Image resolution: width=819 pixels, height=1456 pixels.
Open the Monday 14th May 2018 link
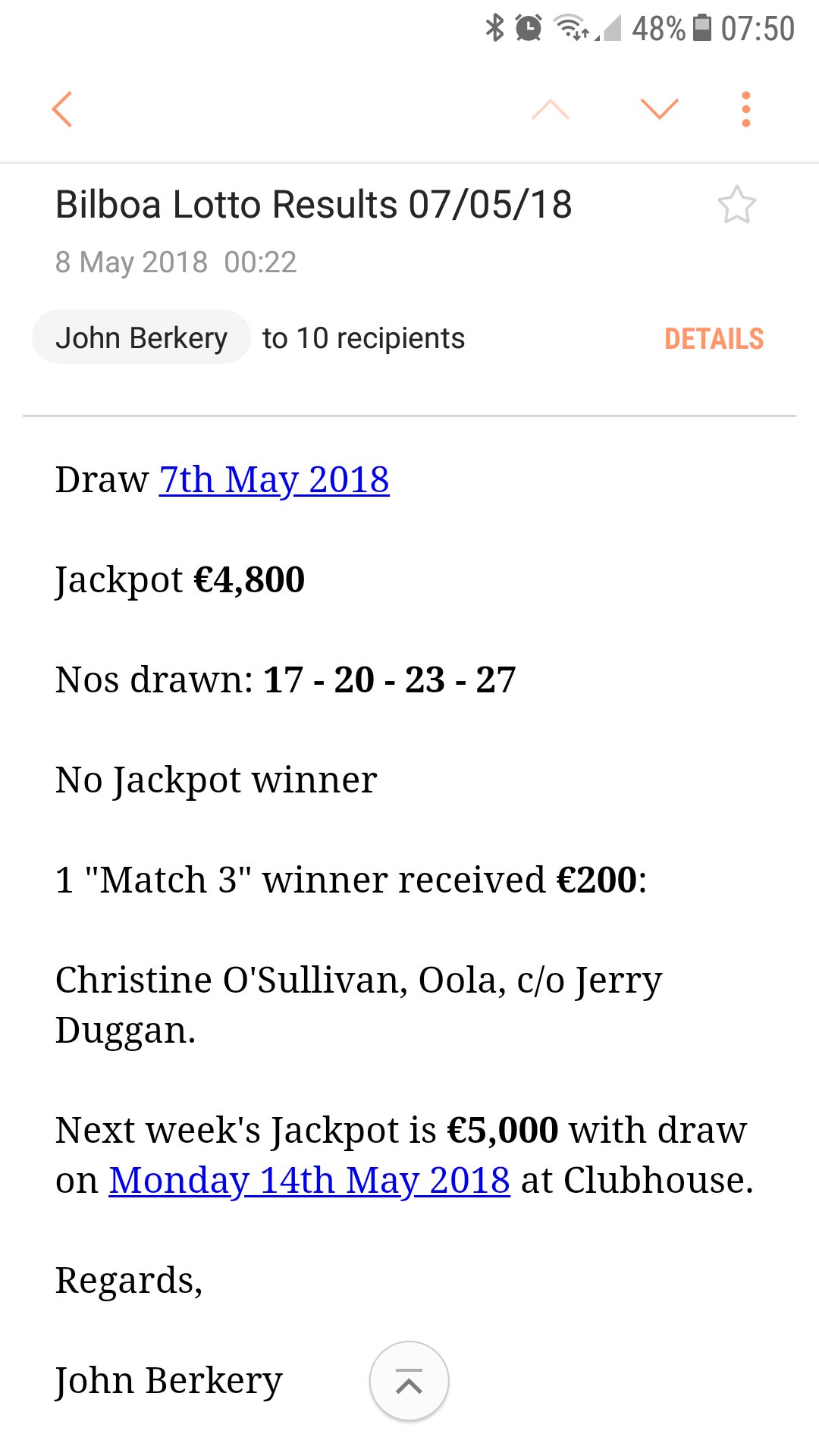click(309, 1181)
